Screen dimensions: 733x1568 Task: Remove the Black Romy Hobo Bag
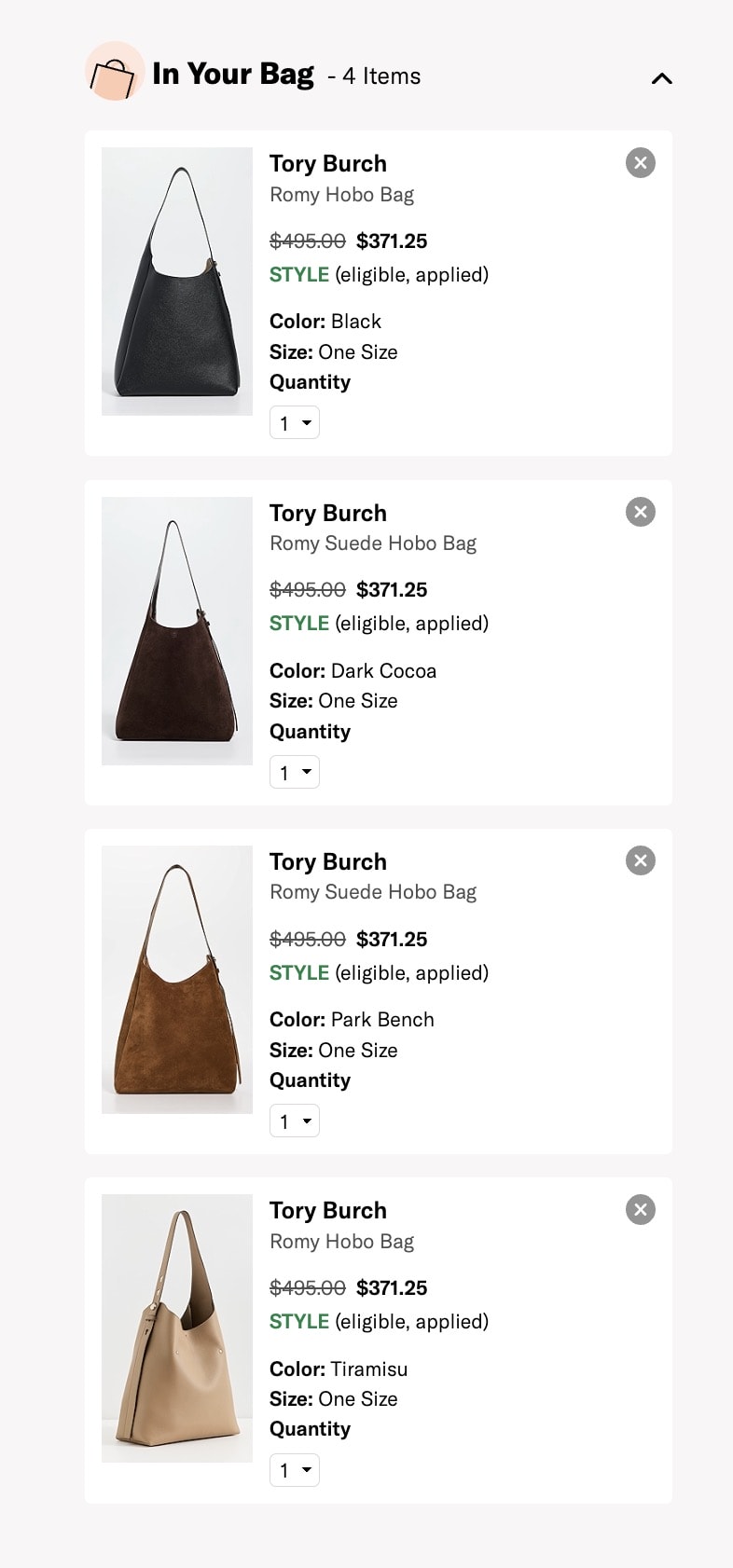point(641,162)
